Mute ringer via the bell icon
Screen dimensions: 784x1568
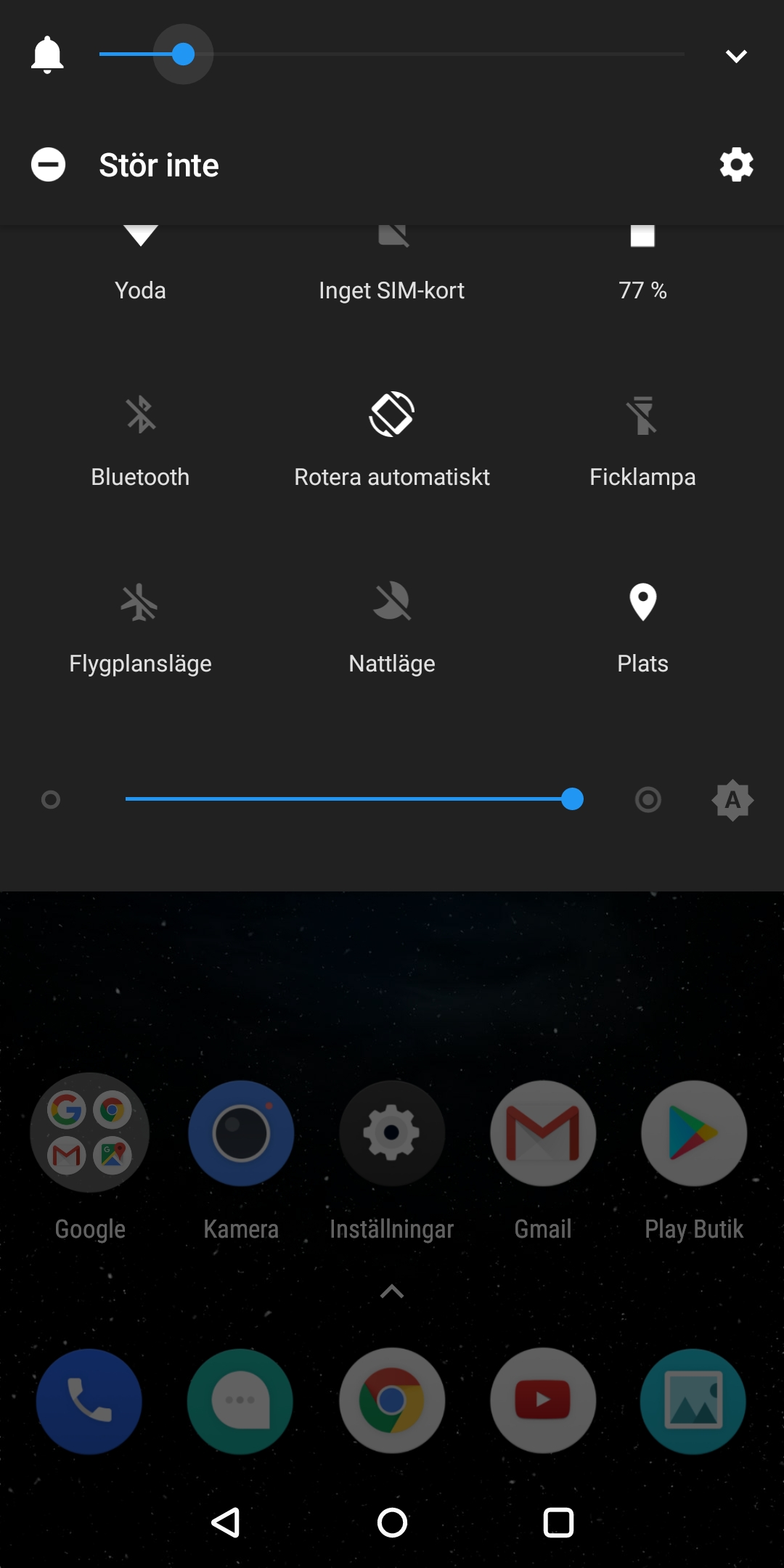pos(47,55)
